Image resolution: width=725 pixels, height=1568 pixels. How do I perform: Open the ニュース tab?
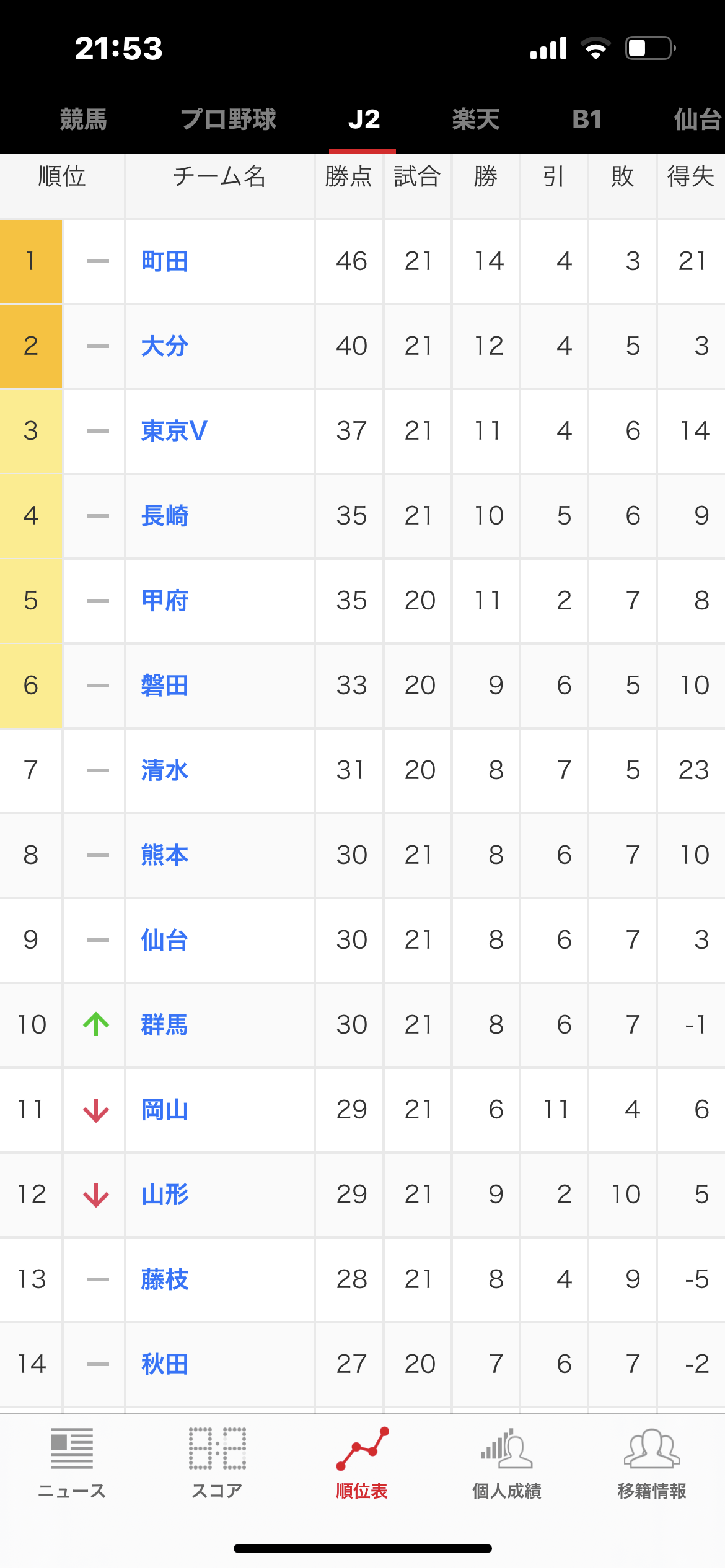coord(72,1464)
